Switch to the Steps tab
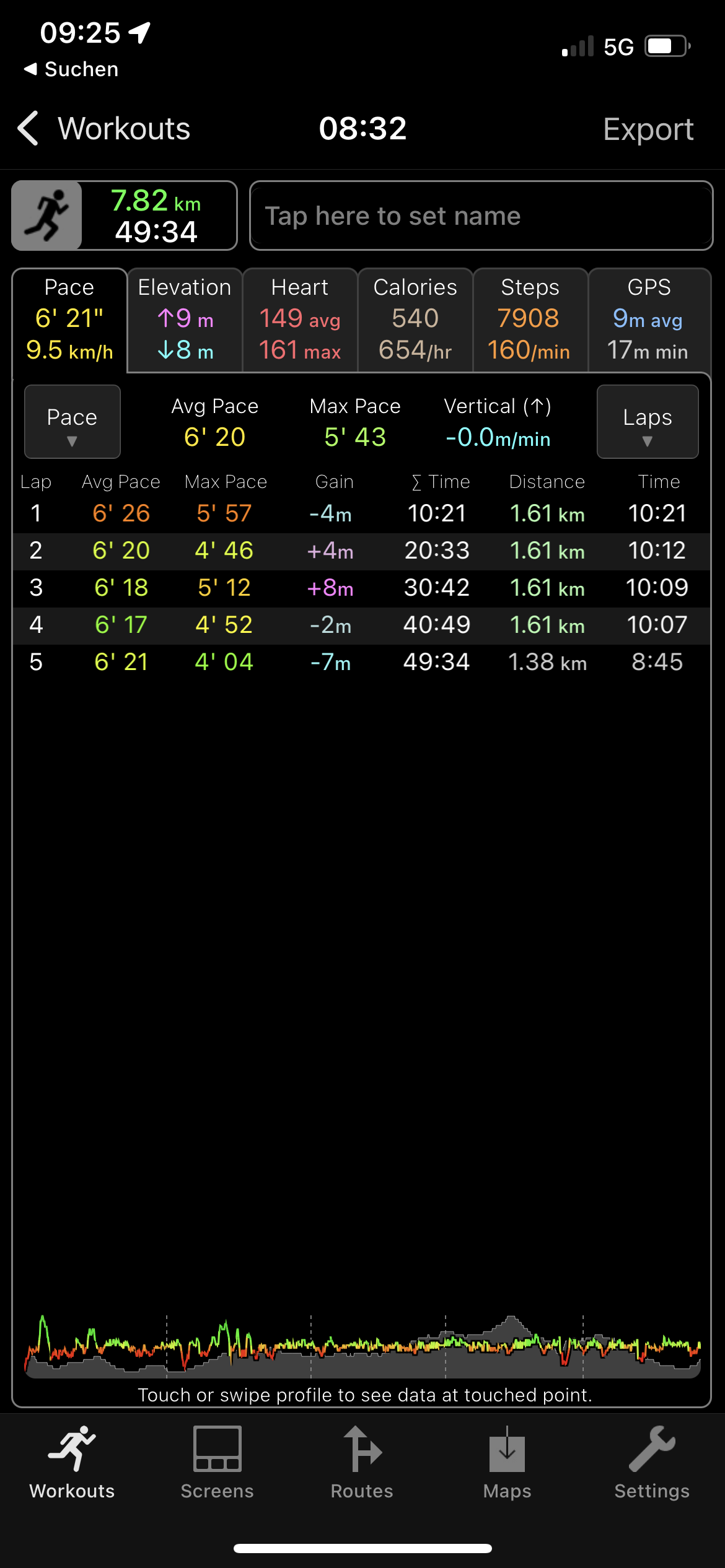 click(x=530, y=320)
